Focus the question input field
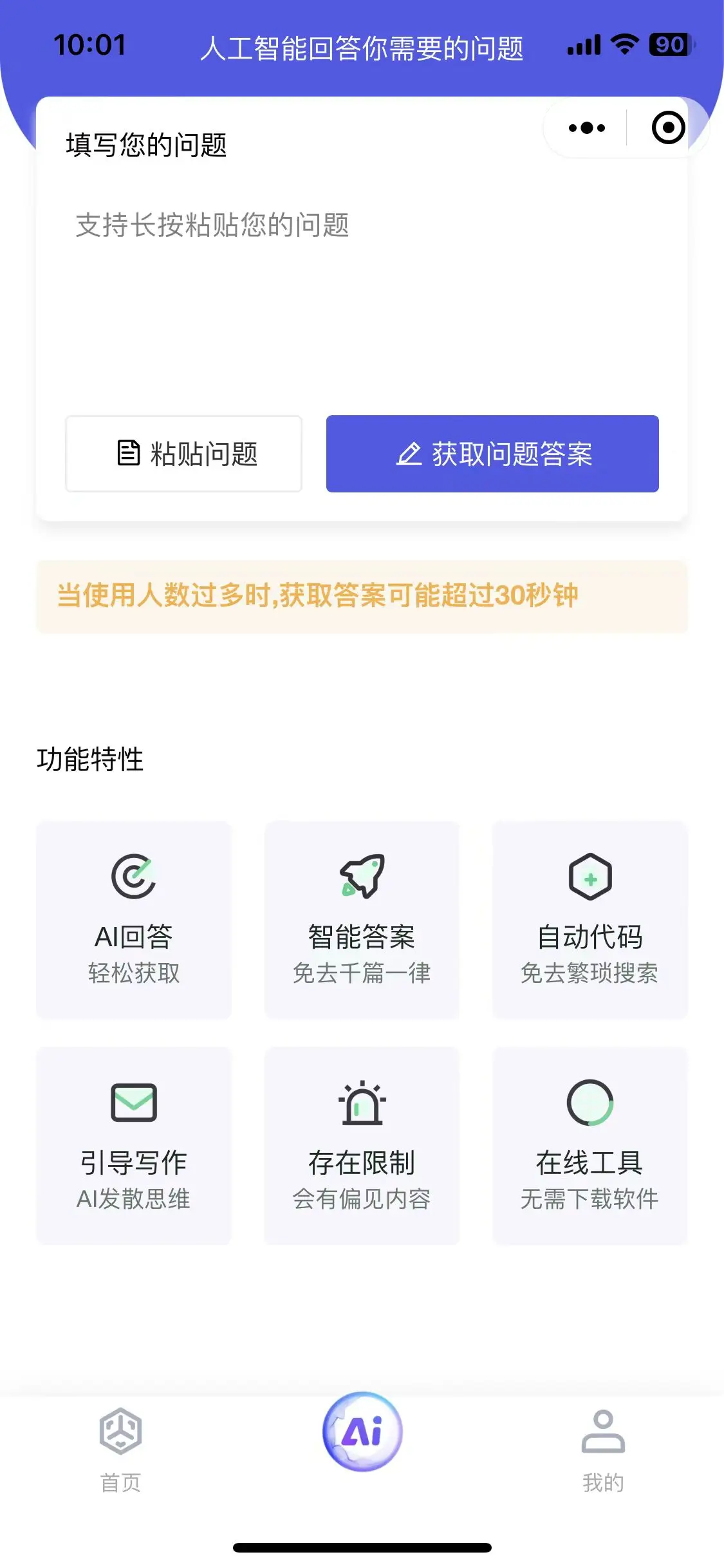Viewport: 724px width, 1568px height. (360, 290)
